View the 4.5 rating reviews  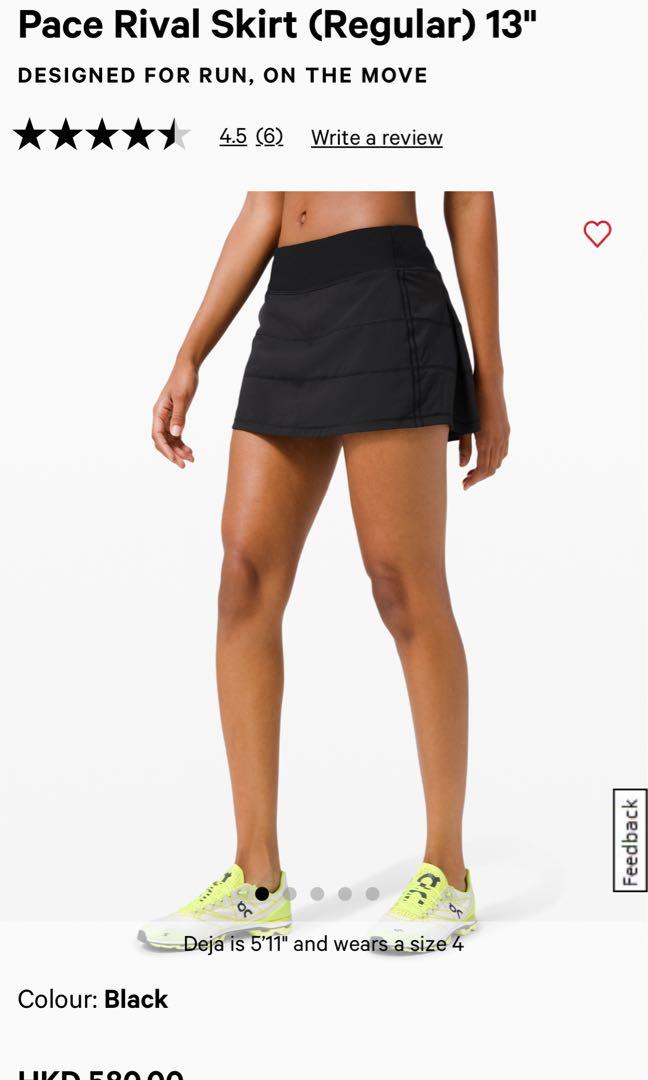point(233,137)
